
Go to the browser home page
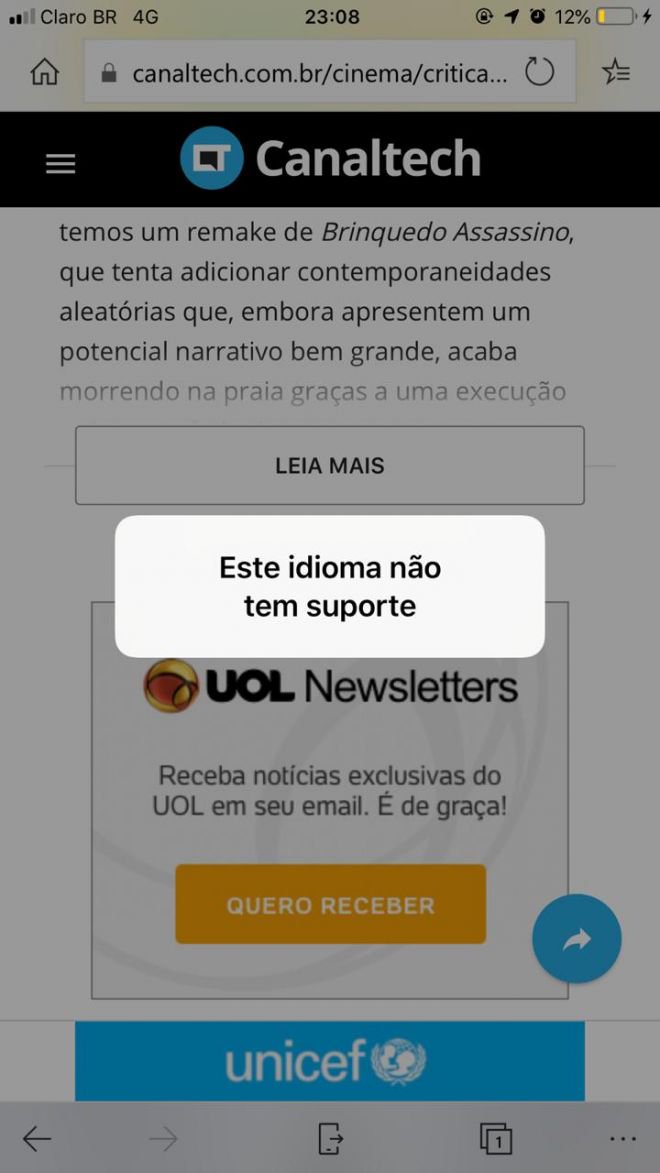tap(44, 73)
